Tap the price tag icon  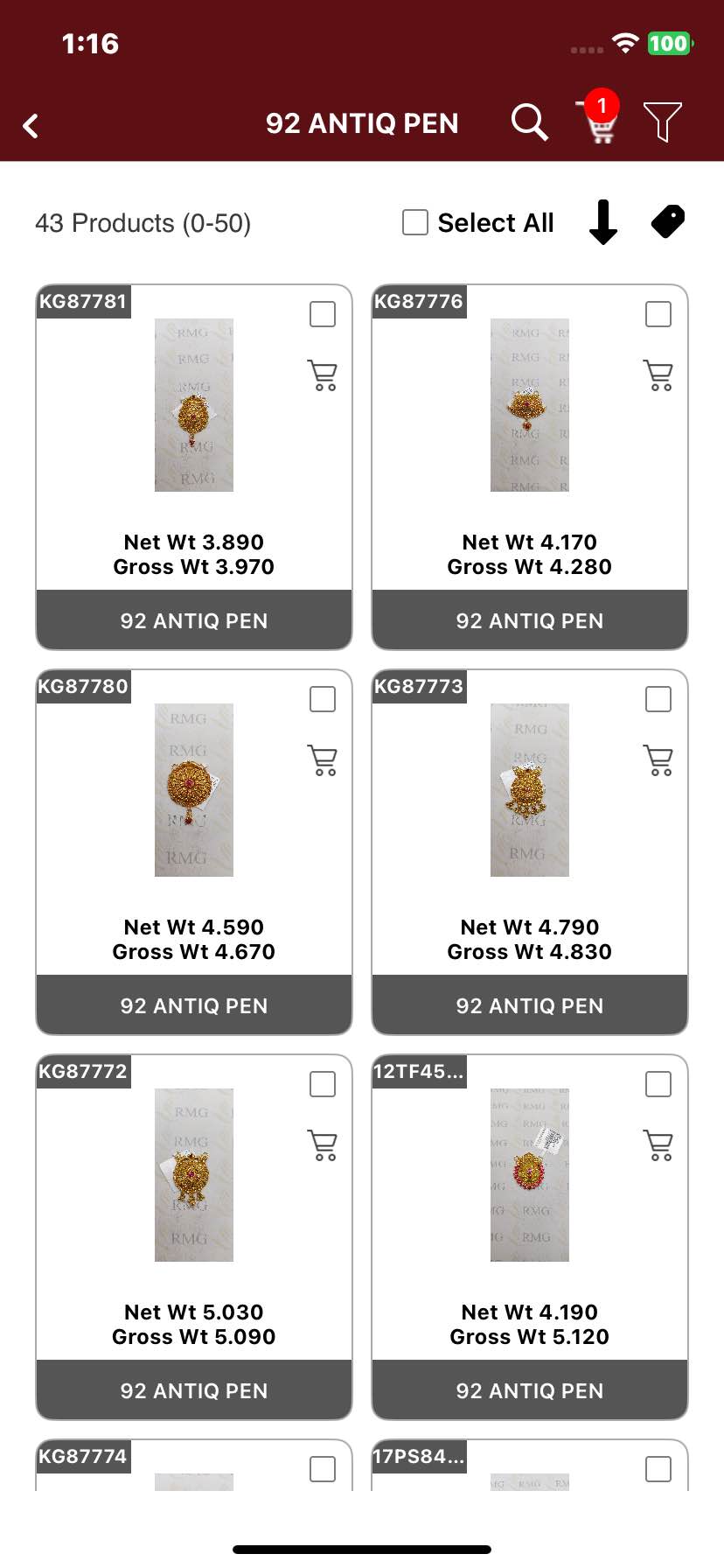click(x=668, y=221)
